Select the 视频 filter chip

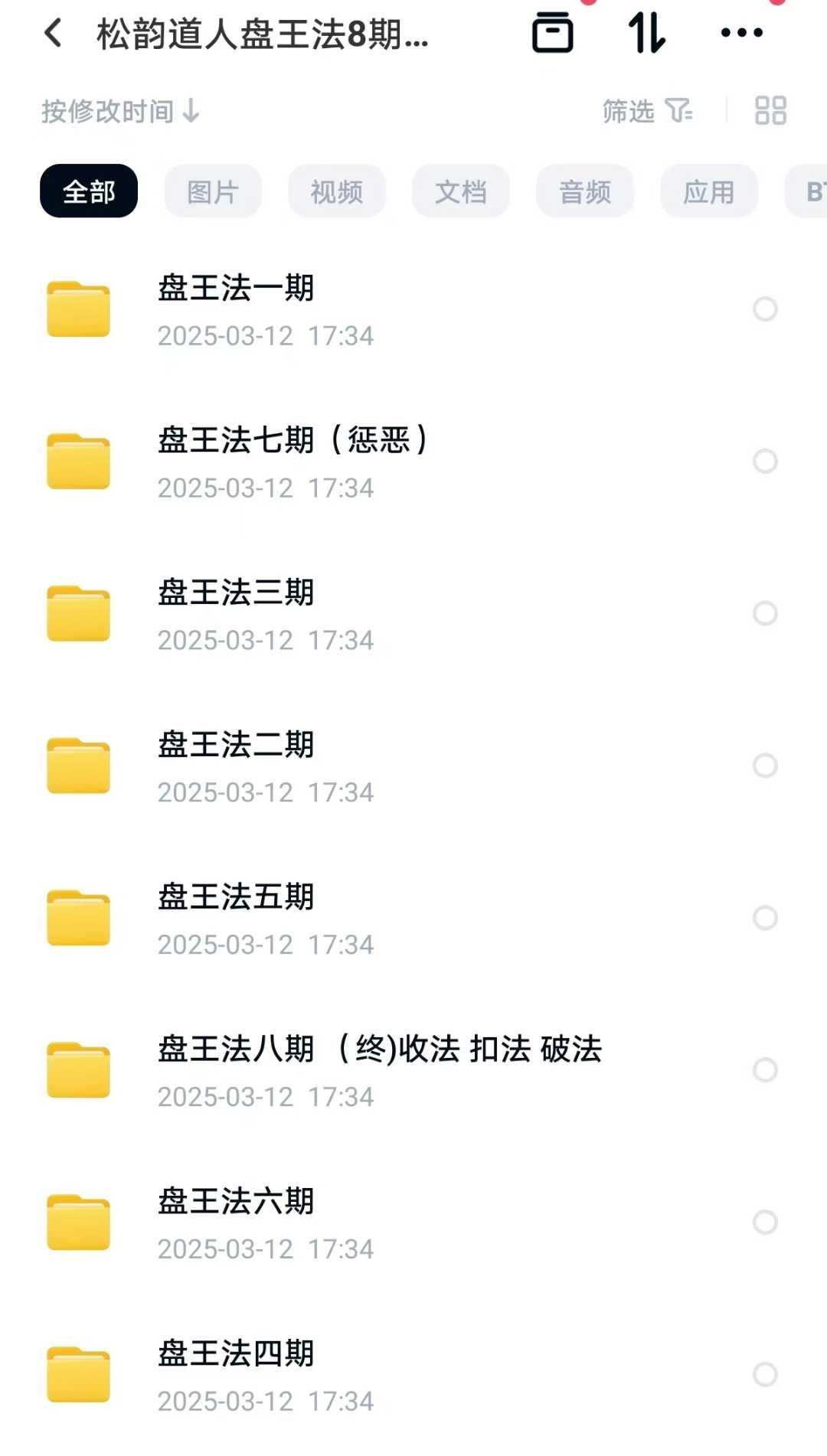click(x=337, y=191)
